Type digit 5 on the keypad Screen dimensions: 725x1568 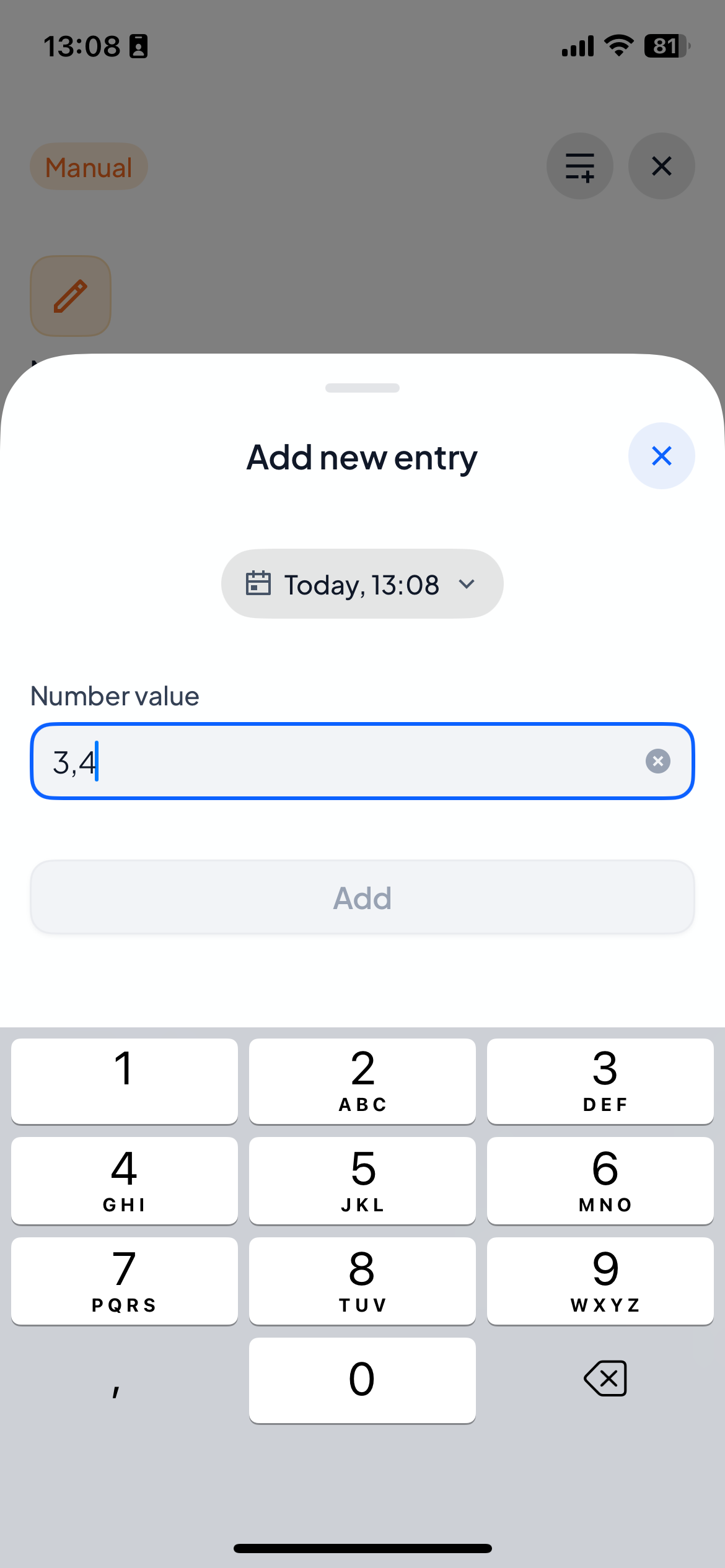[x=362, y=1180]
